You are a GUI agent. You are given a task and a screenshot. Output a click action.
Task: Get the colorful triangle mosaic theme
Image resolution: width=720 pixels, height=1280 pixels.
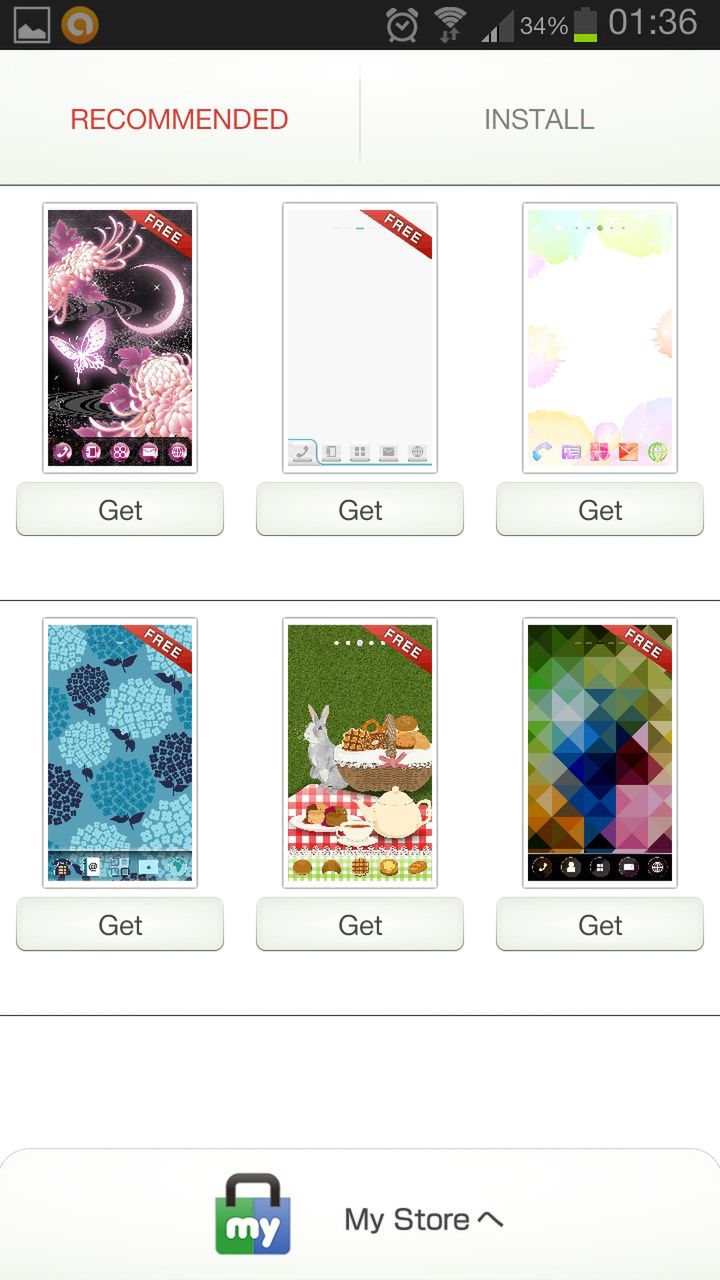pos(600,925)
